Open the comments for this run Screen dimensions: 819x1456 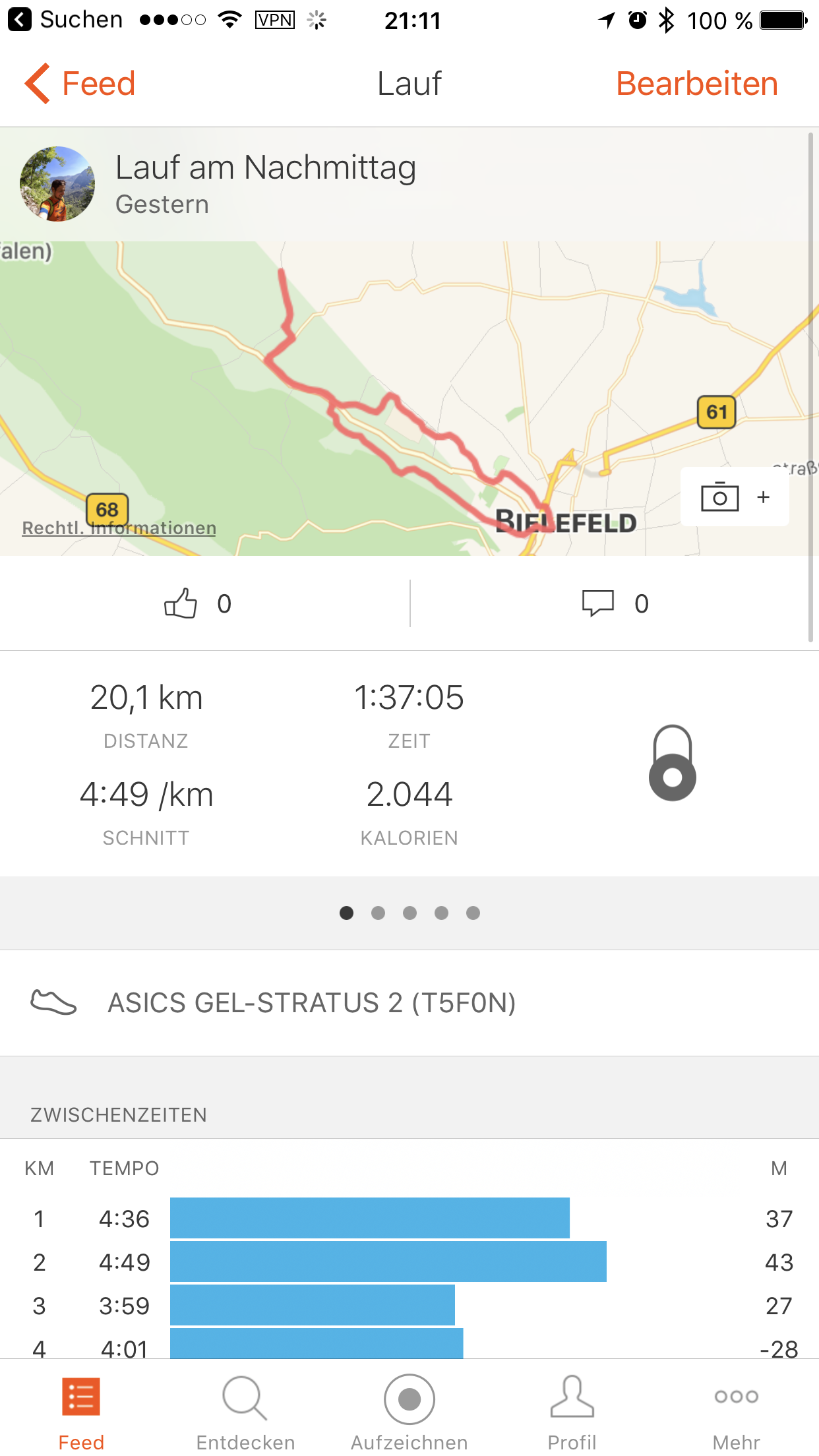[598, 603]
